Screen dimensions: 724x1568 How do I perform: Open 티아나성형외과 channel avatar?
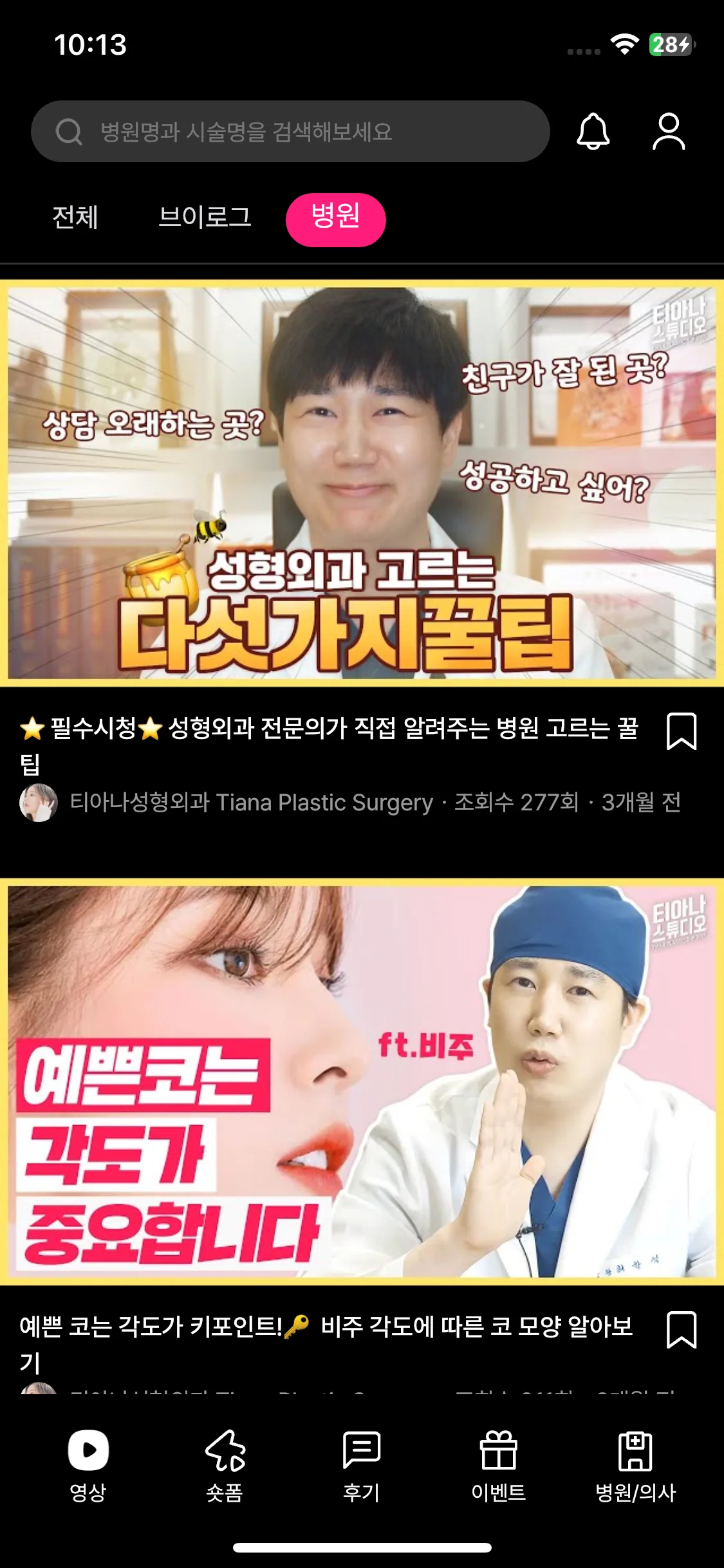[39, 803]
